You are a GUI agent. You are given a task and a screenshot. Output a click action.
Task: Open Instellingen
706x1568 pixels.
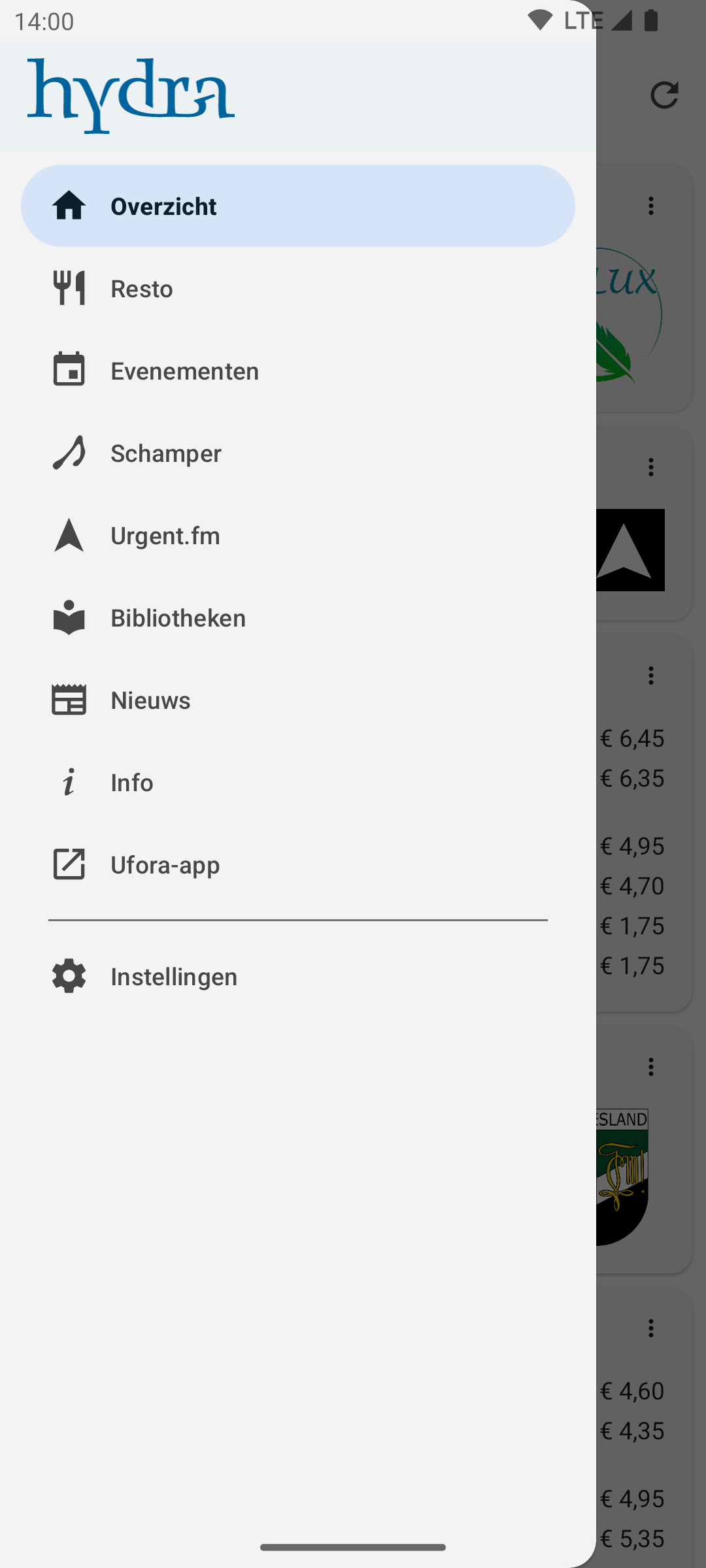point(297,976)
